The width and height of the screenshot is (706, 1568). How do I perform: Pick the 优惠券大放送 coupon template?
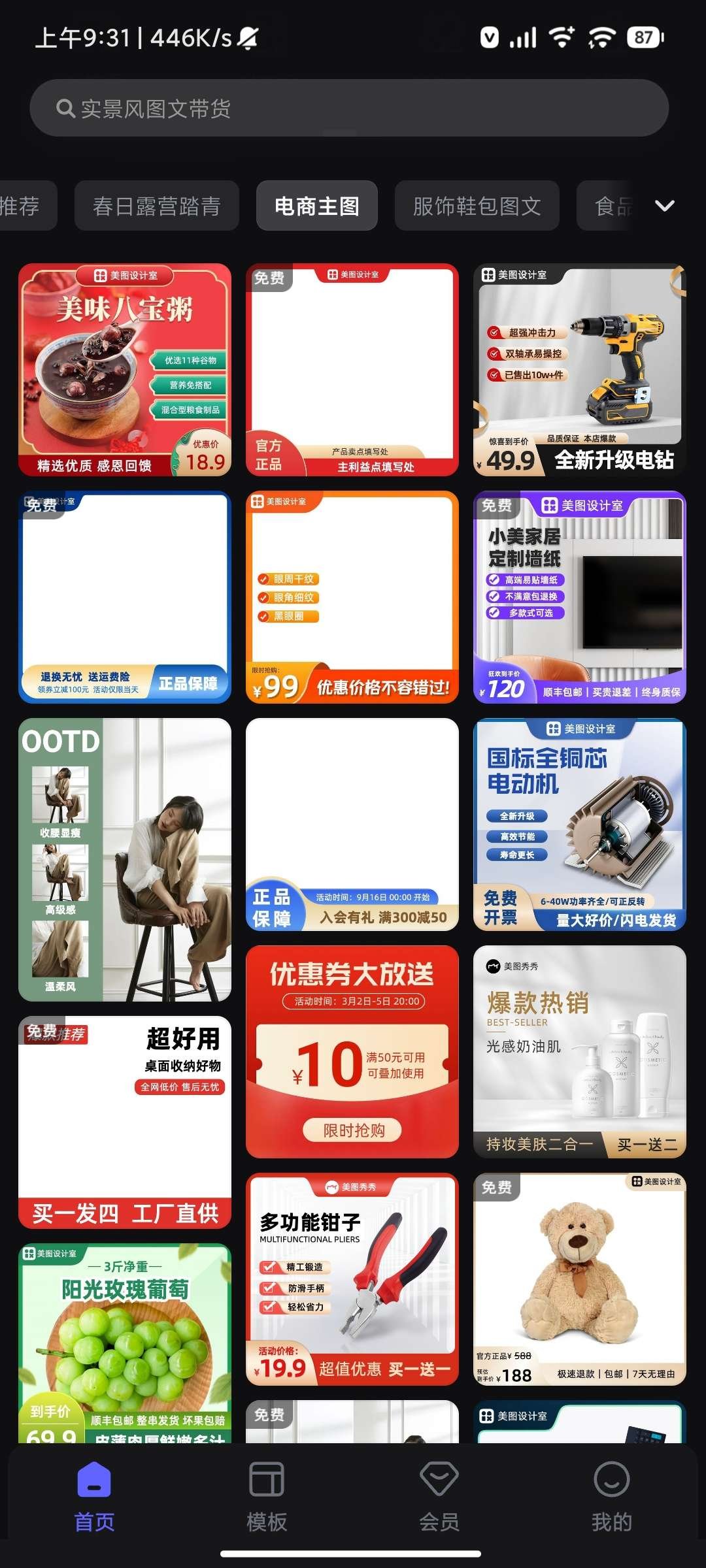352,1051
